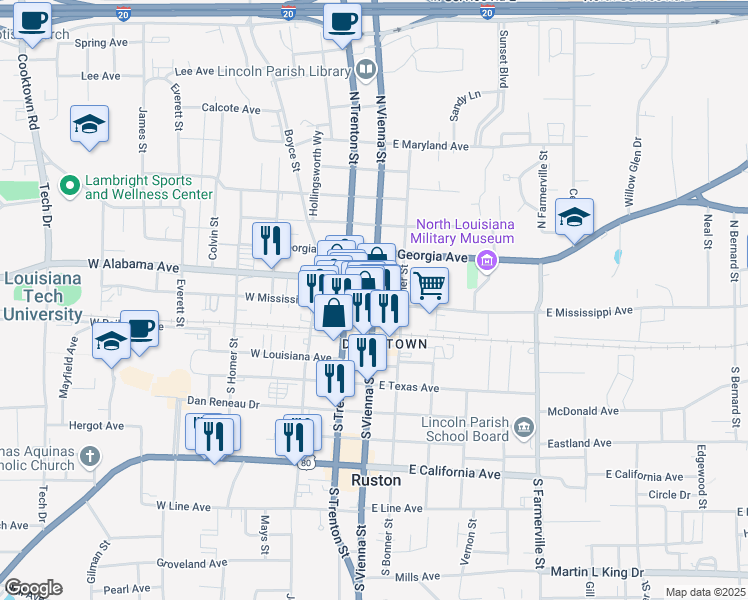
Task: Tap the large shopping bag marker downtown
Action: coord(333,313)
